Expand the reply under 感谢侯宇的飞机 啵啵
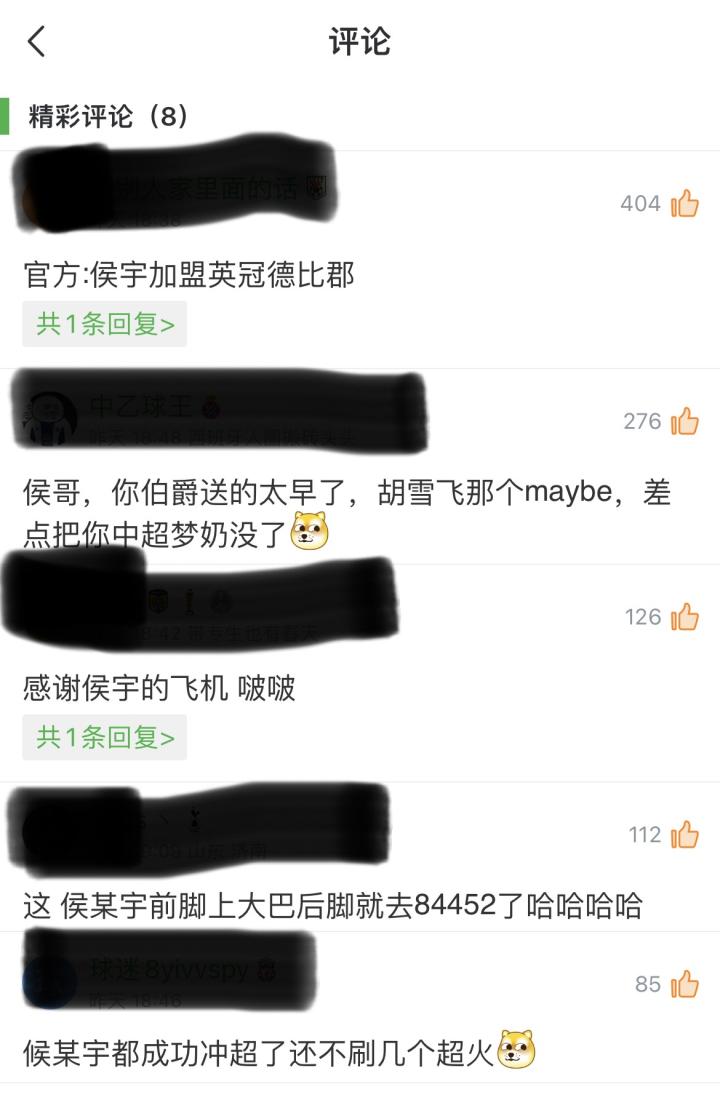720x1108 pixels. click(x=105, y=738)
